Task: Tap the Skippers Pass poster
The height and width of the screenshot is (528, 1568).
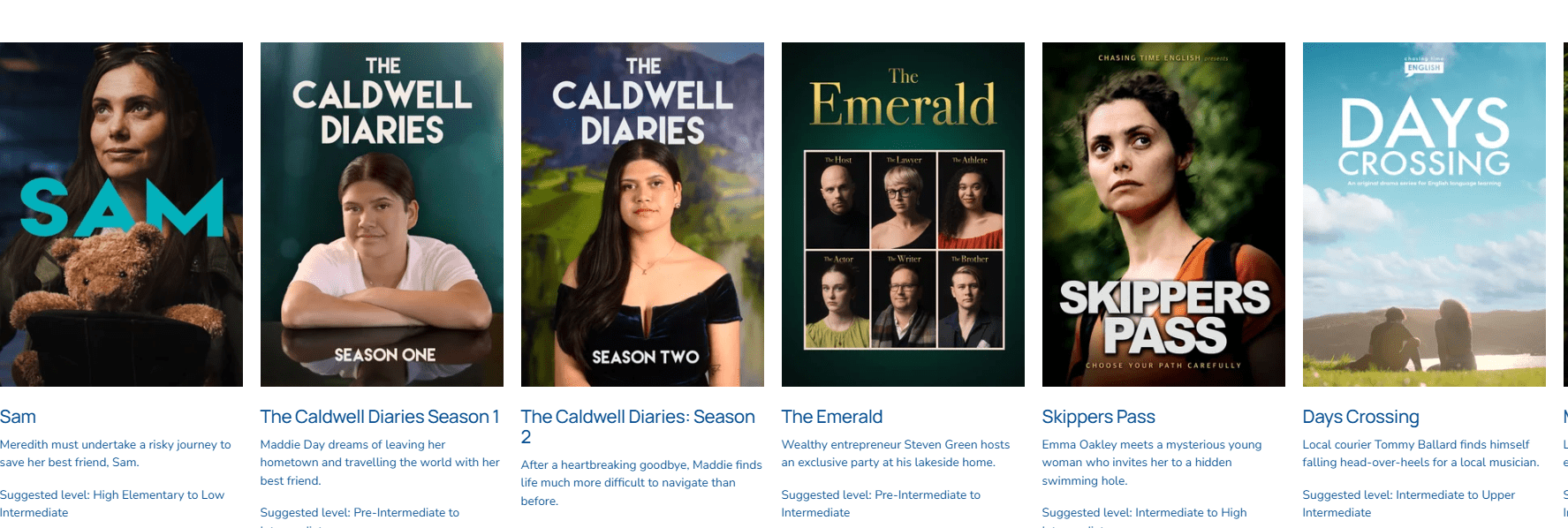Action: 1163,215
